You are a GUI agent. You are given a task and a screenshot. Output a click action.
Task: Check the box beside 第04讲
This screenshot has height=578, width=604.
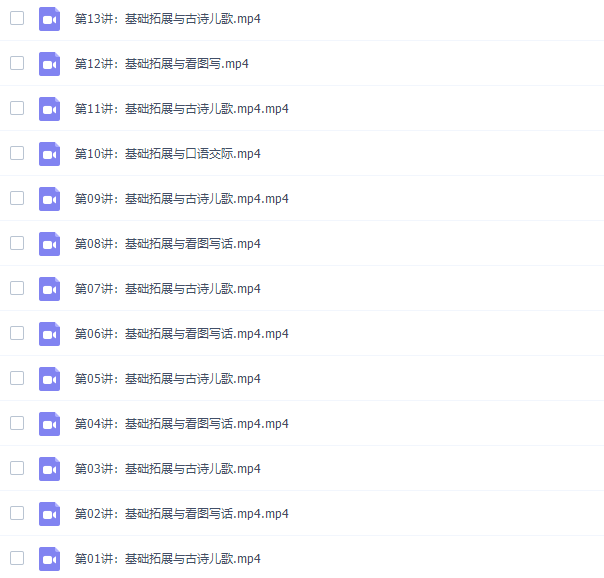click(17, 423)
